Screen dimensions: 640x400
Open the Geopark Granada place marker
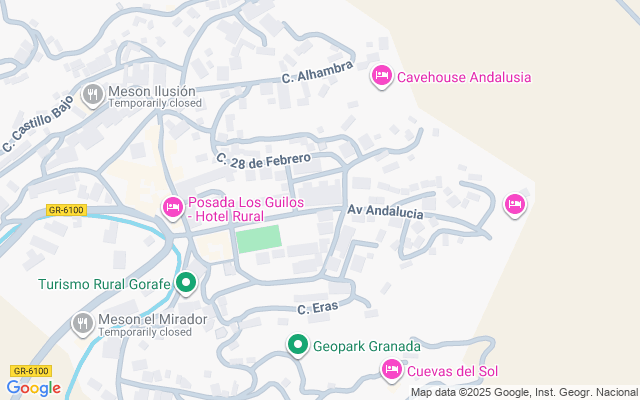click(x=298, y=346)
